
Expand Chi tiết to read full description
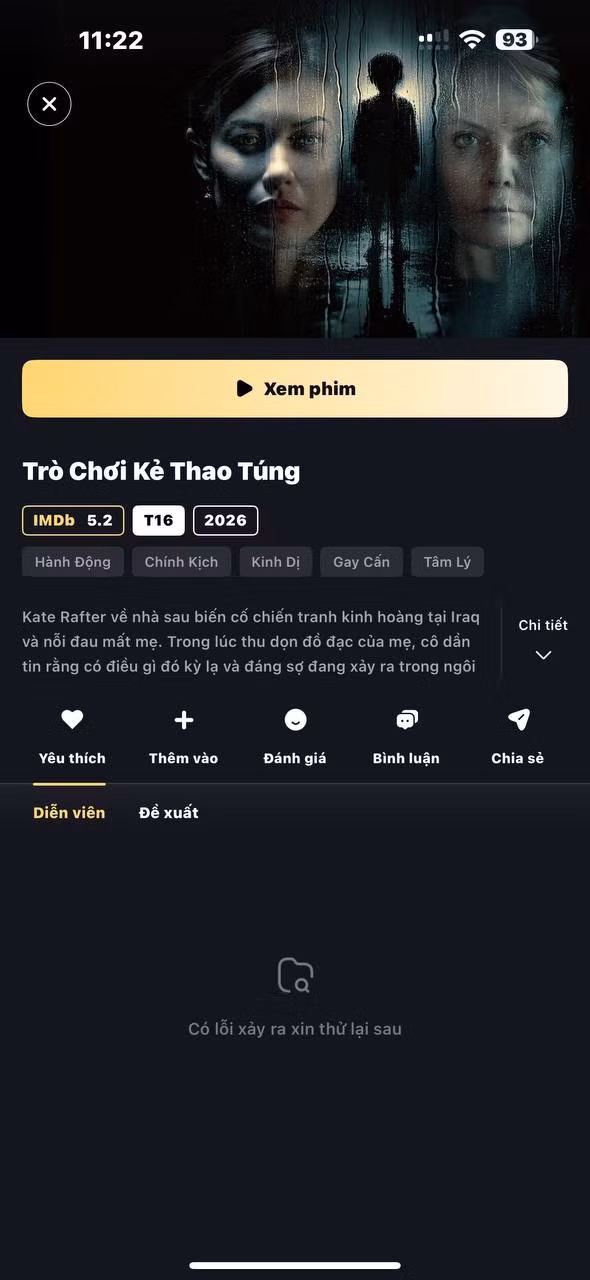[543, 640]
